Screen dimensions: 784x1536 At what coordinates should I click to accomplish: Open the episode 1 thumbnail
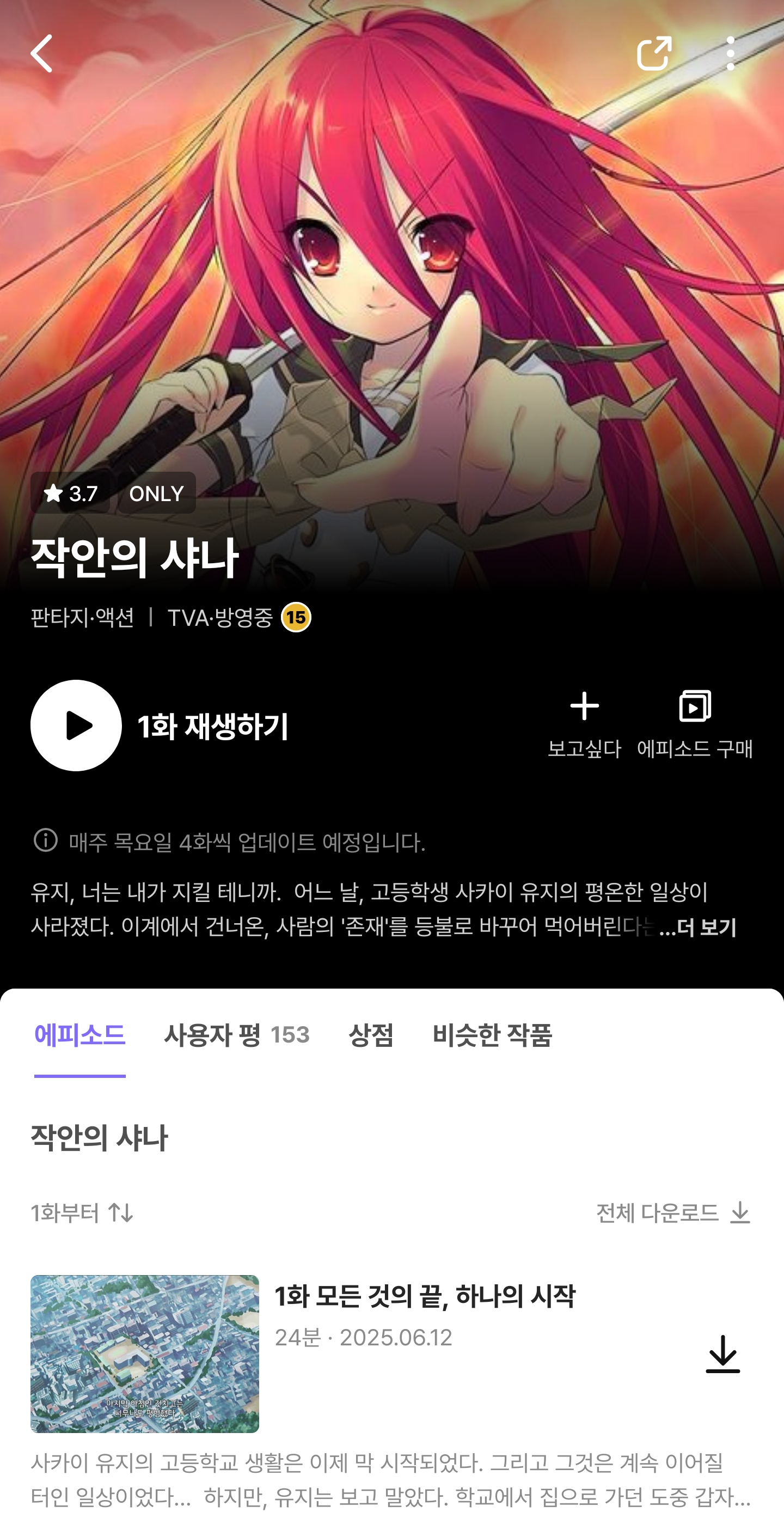coord(145,1354)
